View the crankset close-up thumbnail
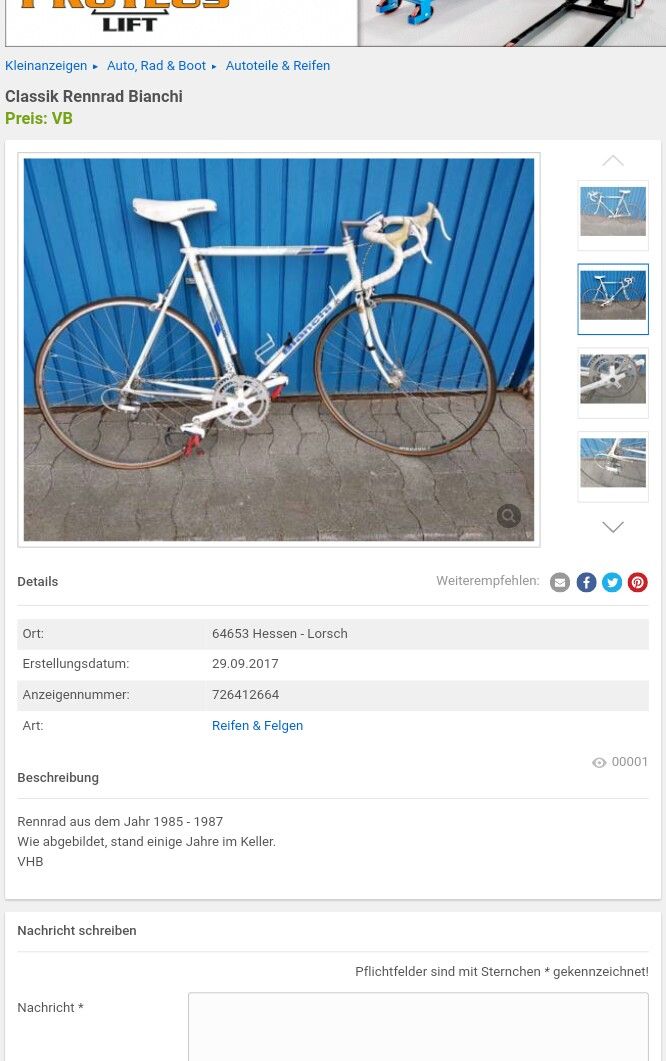Viewport: 666px width, 1061px height. click(x=613, y=382)
